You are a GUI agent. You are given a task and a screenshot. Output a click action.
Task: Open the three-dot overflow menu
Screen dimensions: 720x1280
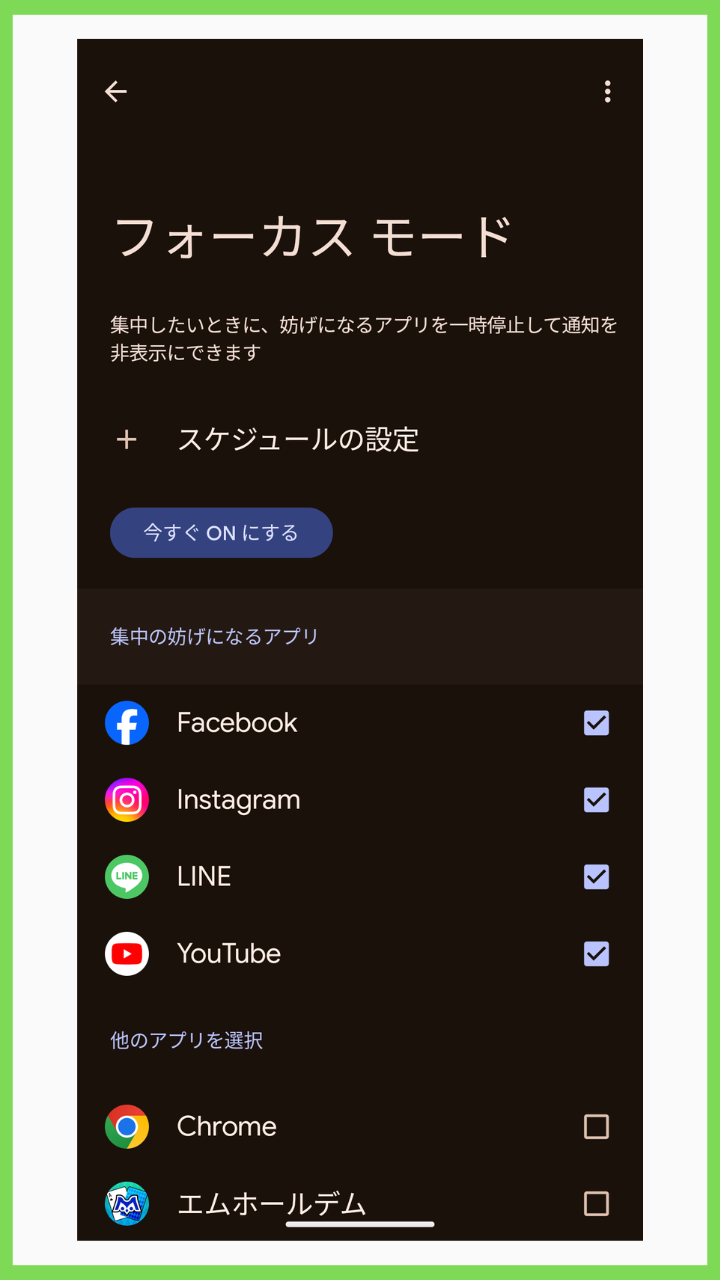pyautogui.click(x=607, y=92)
